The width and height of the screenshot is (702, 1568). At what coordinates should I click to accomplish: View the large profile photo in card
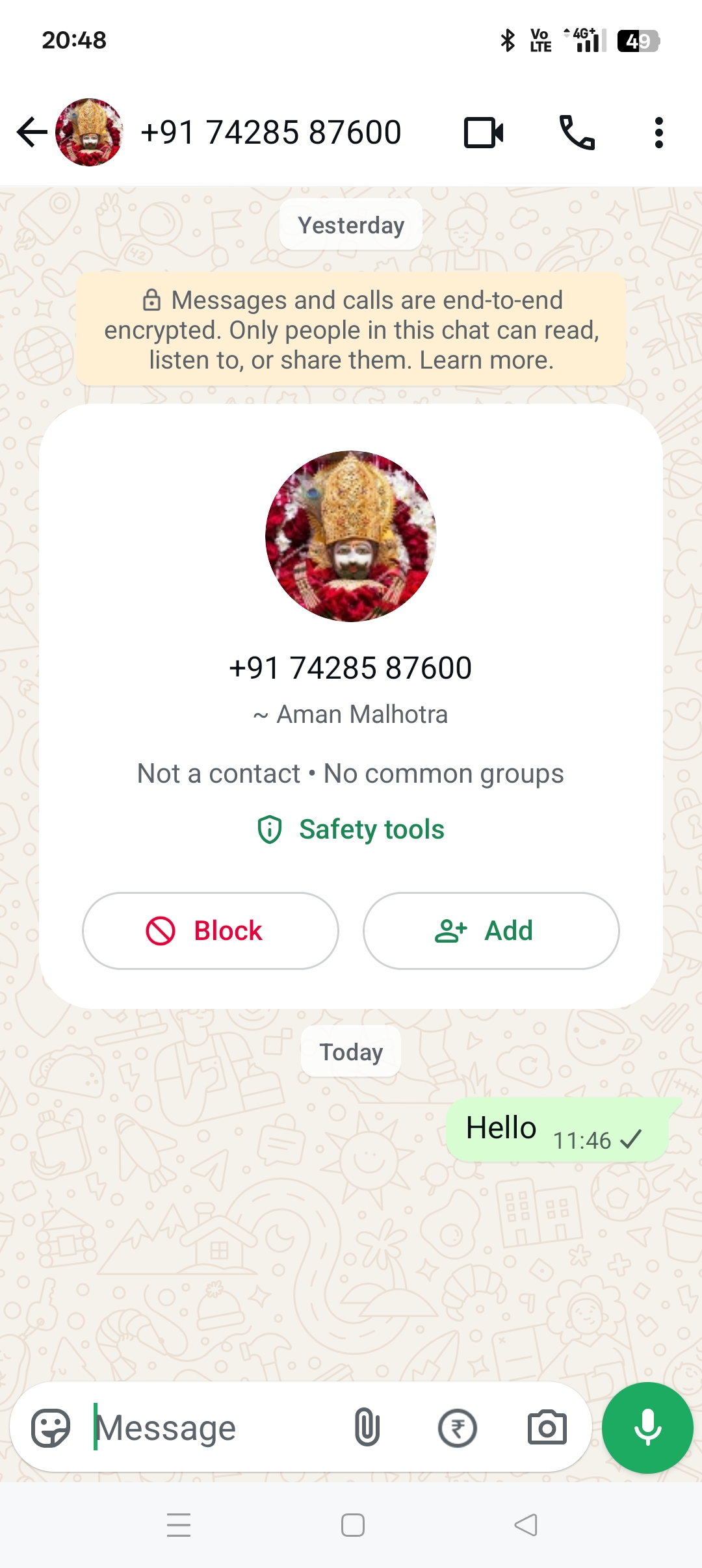[351, 536]
